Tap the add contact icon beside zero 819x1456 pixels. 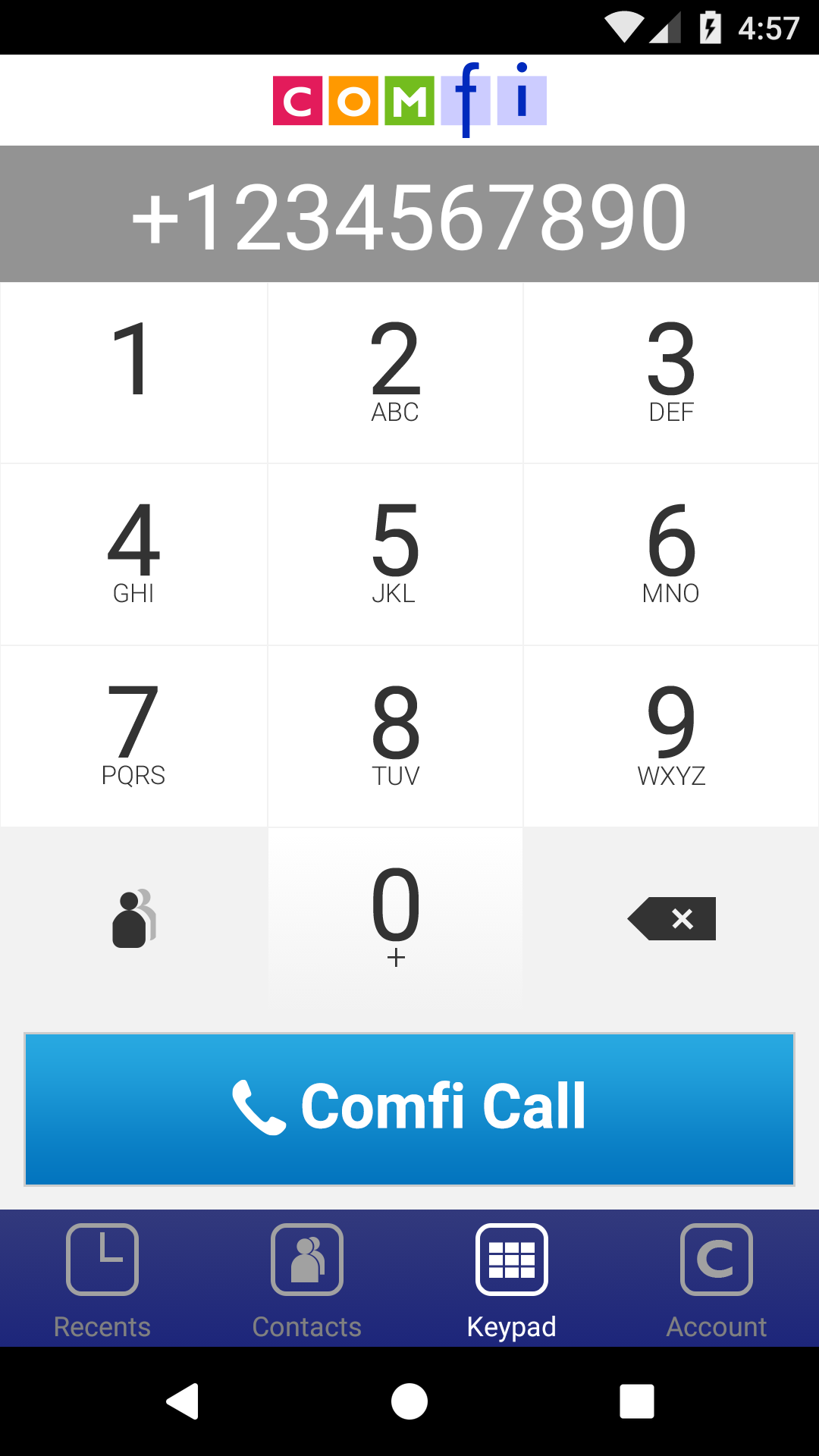coord(133,918)
